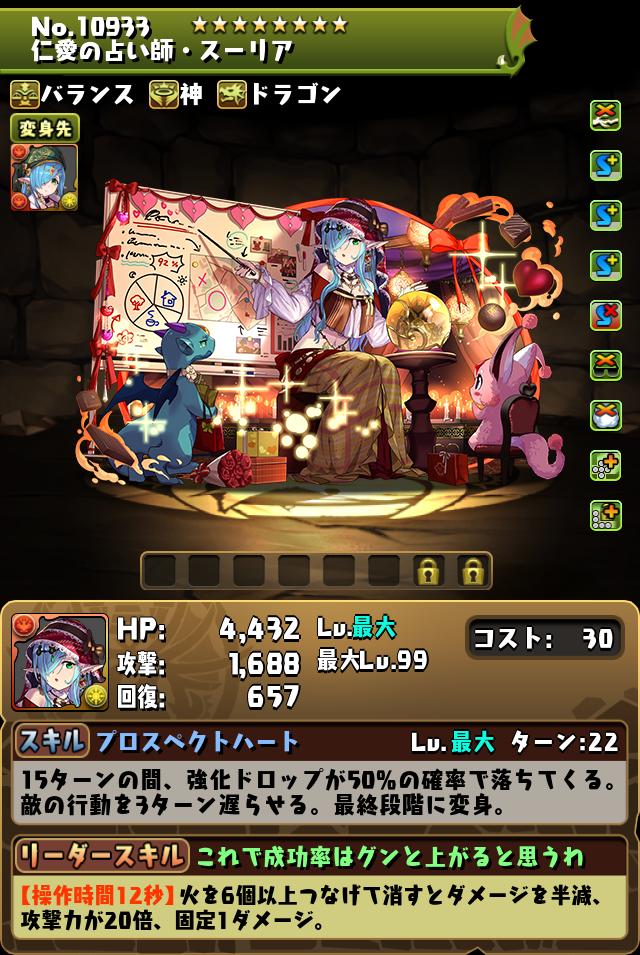Open the スキル プロスペクトハート skill panel
Image resolution: width=640 pixels, height=955 pixels.
318,742
